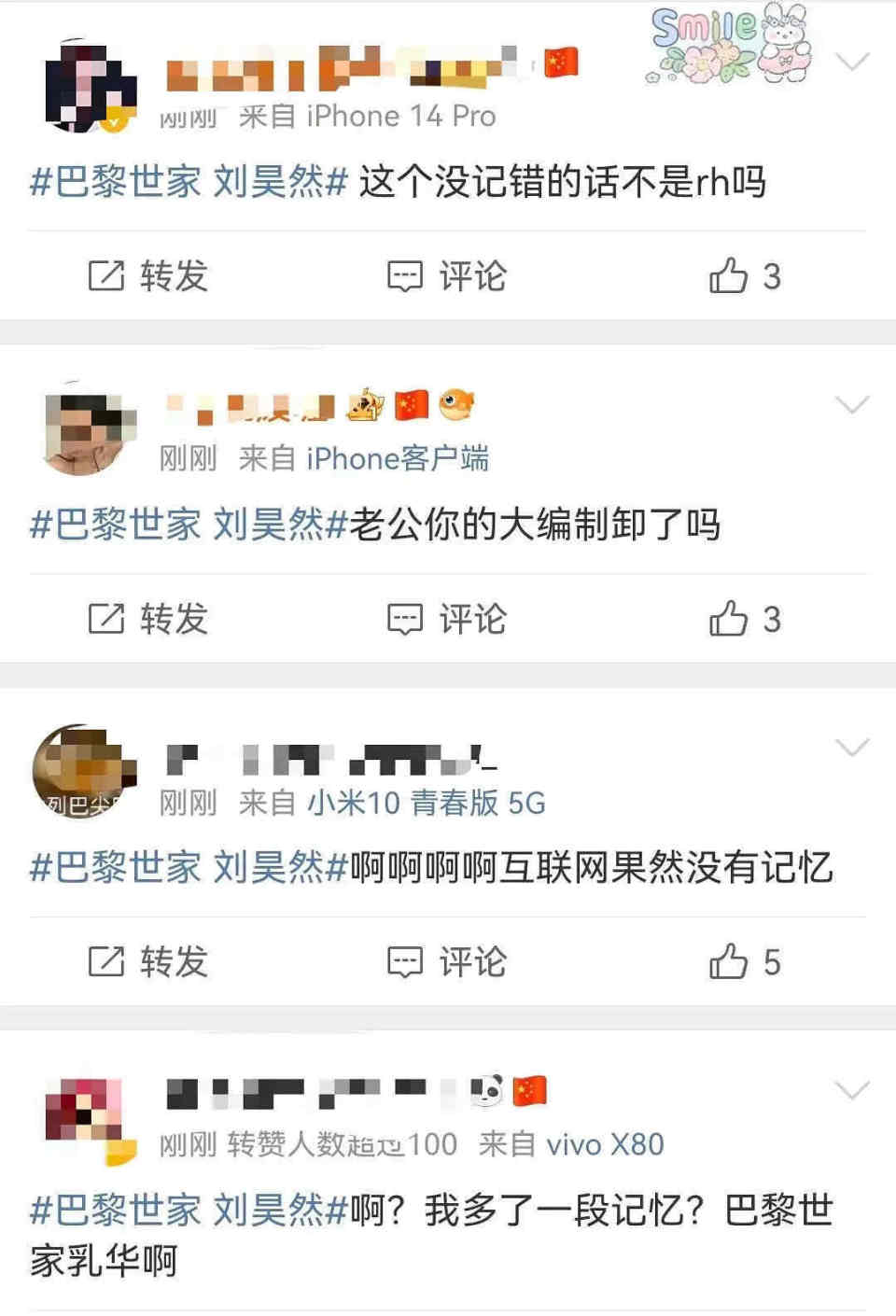The height and width of the screenshot is (1316, 896).
Task: Open the chevron menu on the vivo X80 post
Action: tap(850, 1090)
